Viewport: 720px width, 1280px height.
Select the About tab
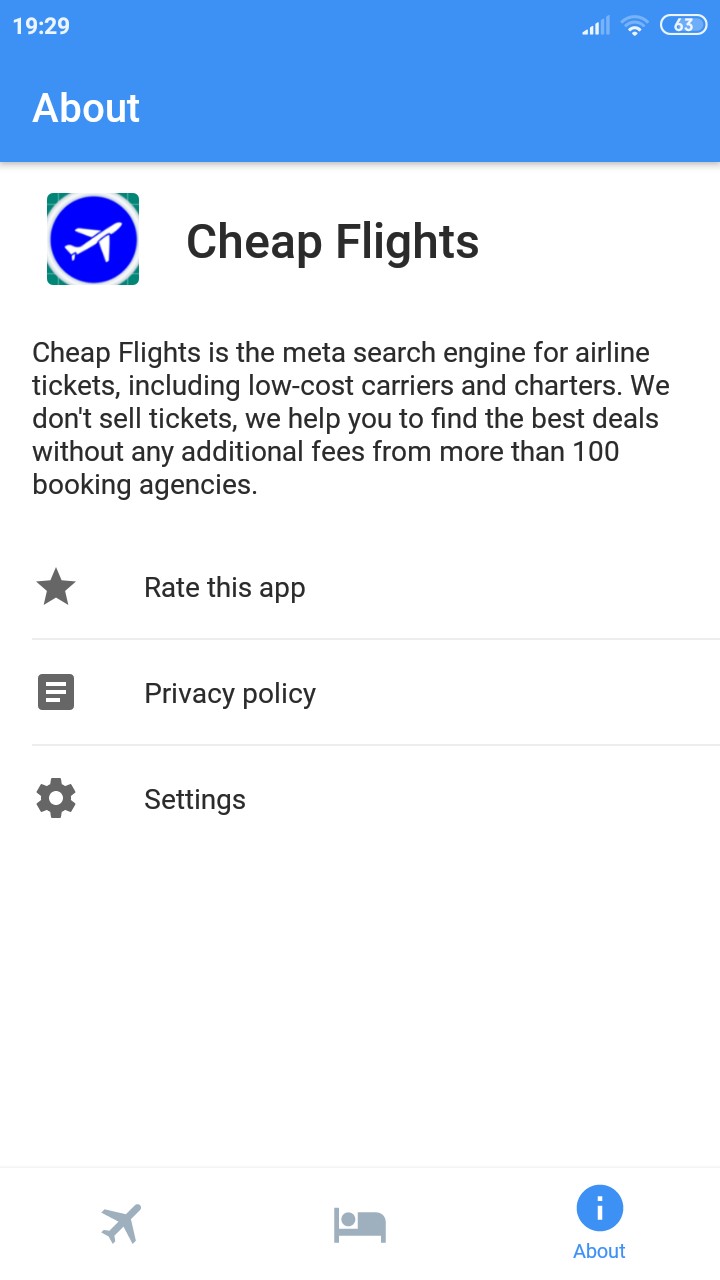click(x=599, y=1224)
